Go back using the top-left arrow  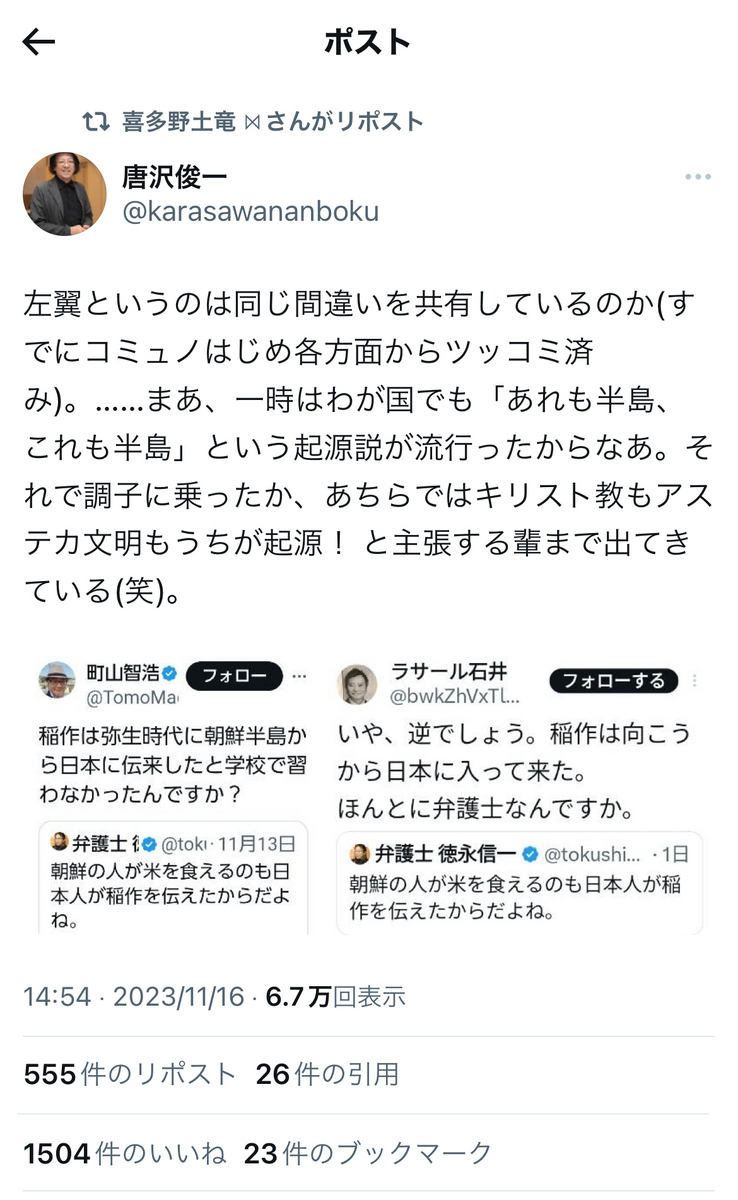(x=38, y=42)
